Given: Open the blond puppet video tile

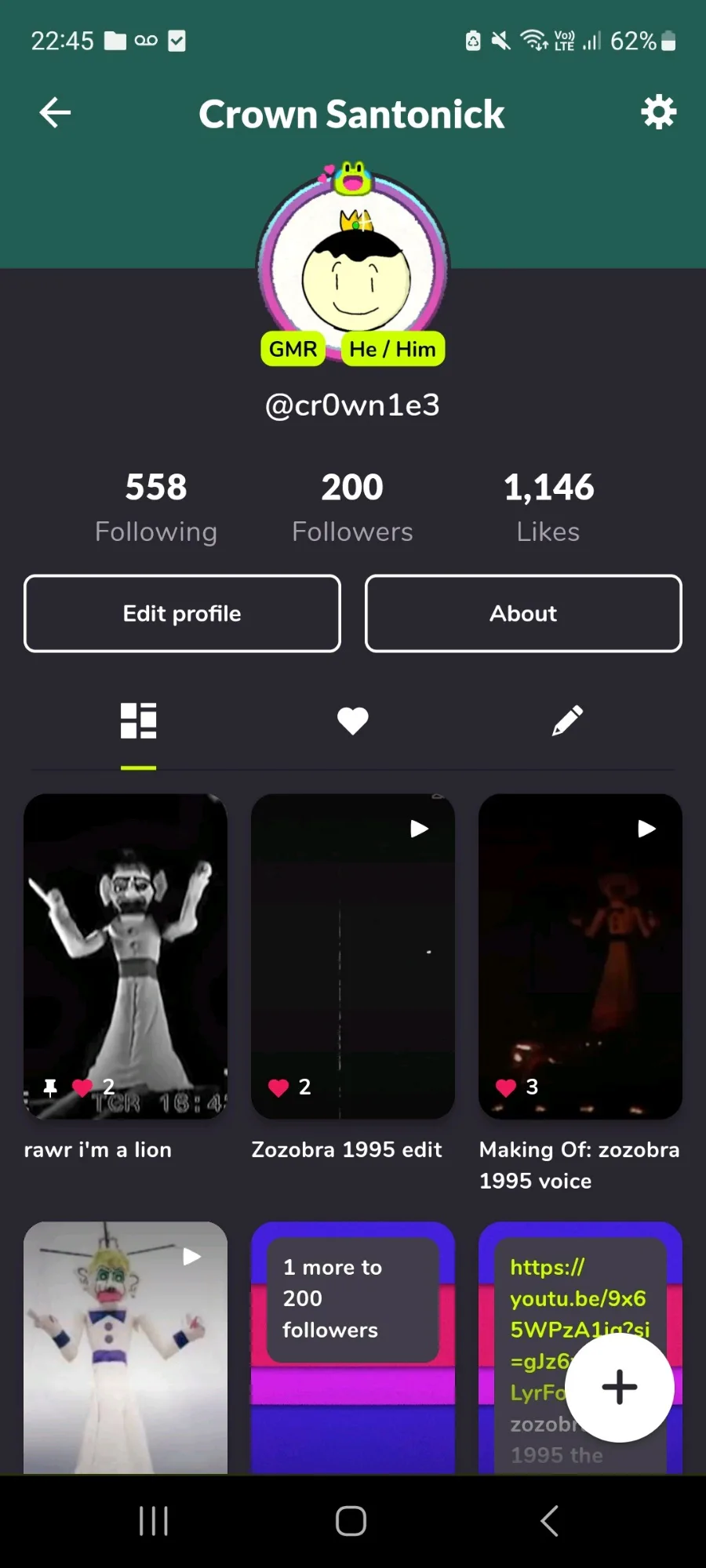Looking at the screenshot, I should pos(126,1348).
